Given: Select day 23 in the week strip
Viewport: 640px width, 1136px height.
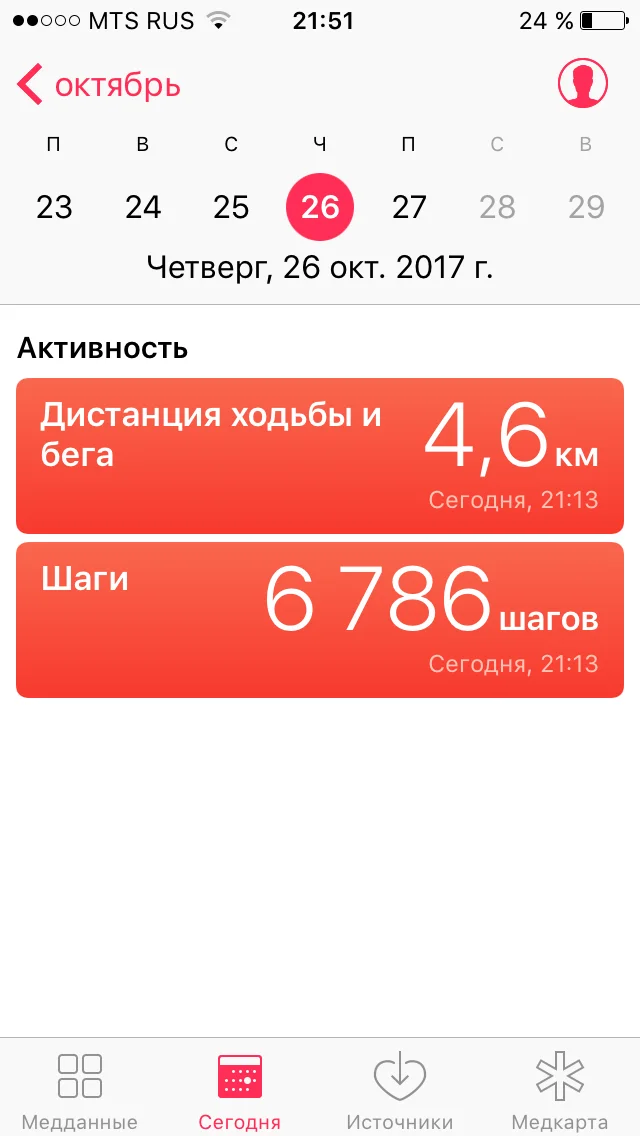Looking at the screenshot, I should click(x=54, y=207).
